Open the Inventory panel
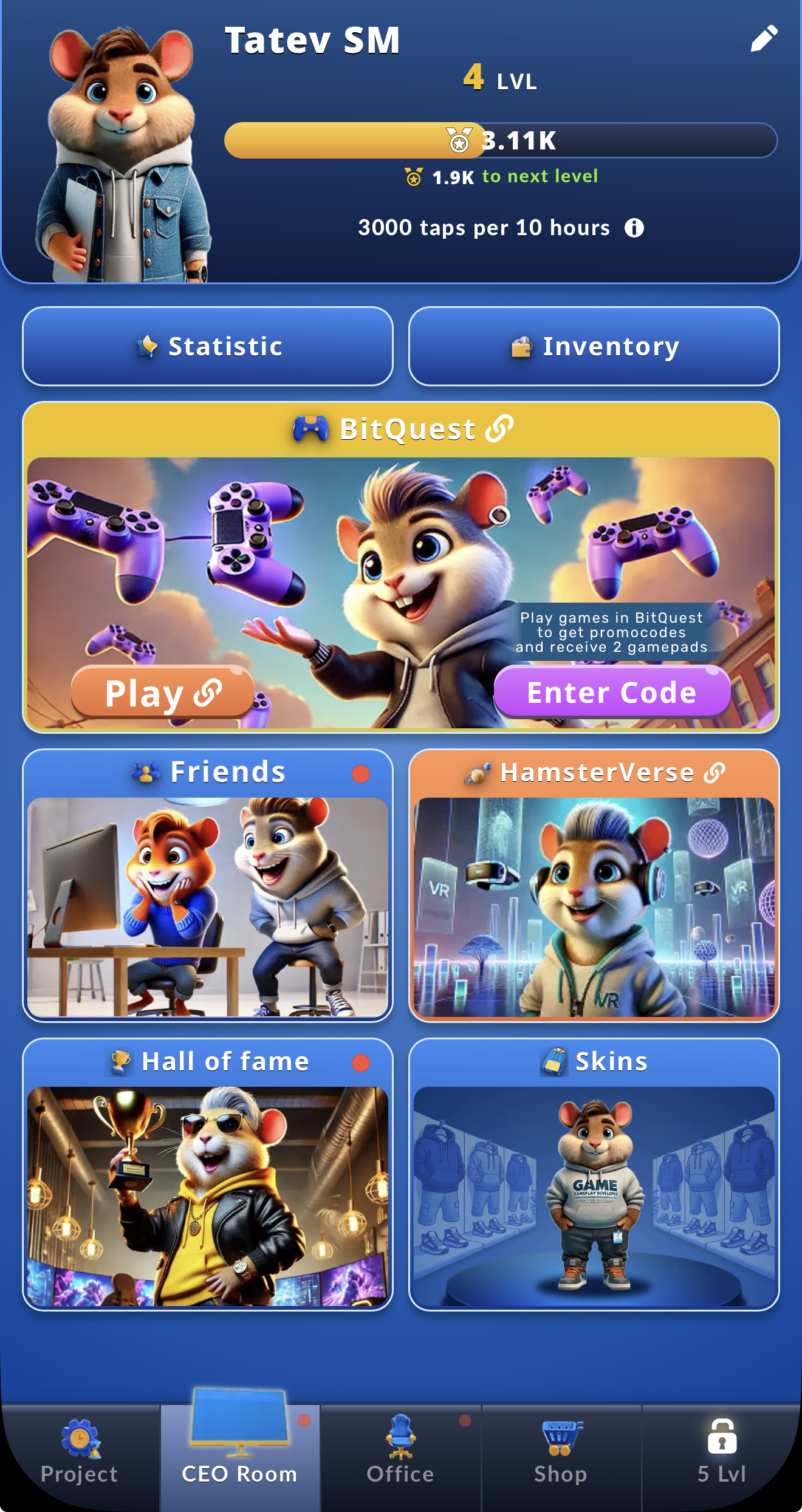This screenshot has width=802, height=1512. [x=595, y=346]
